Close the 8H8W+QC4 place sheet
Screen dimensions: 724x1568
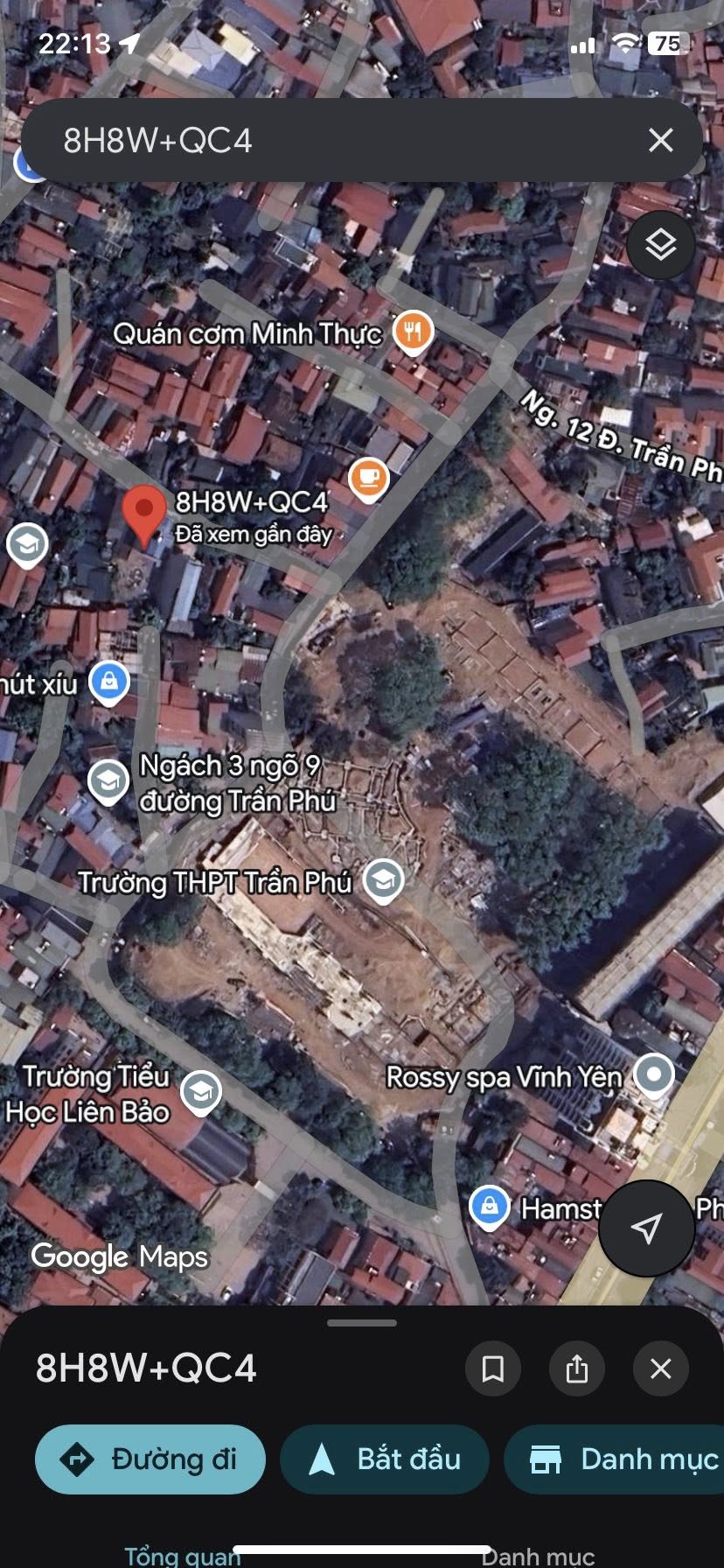pos(661,1368)
